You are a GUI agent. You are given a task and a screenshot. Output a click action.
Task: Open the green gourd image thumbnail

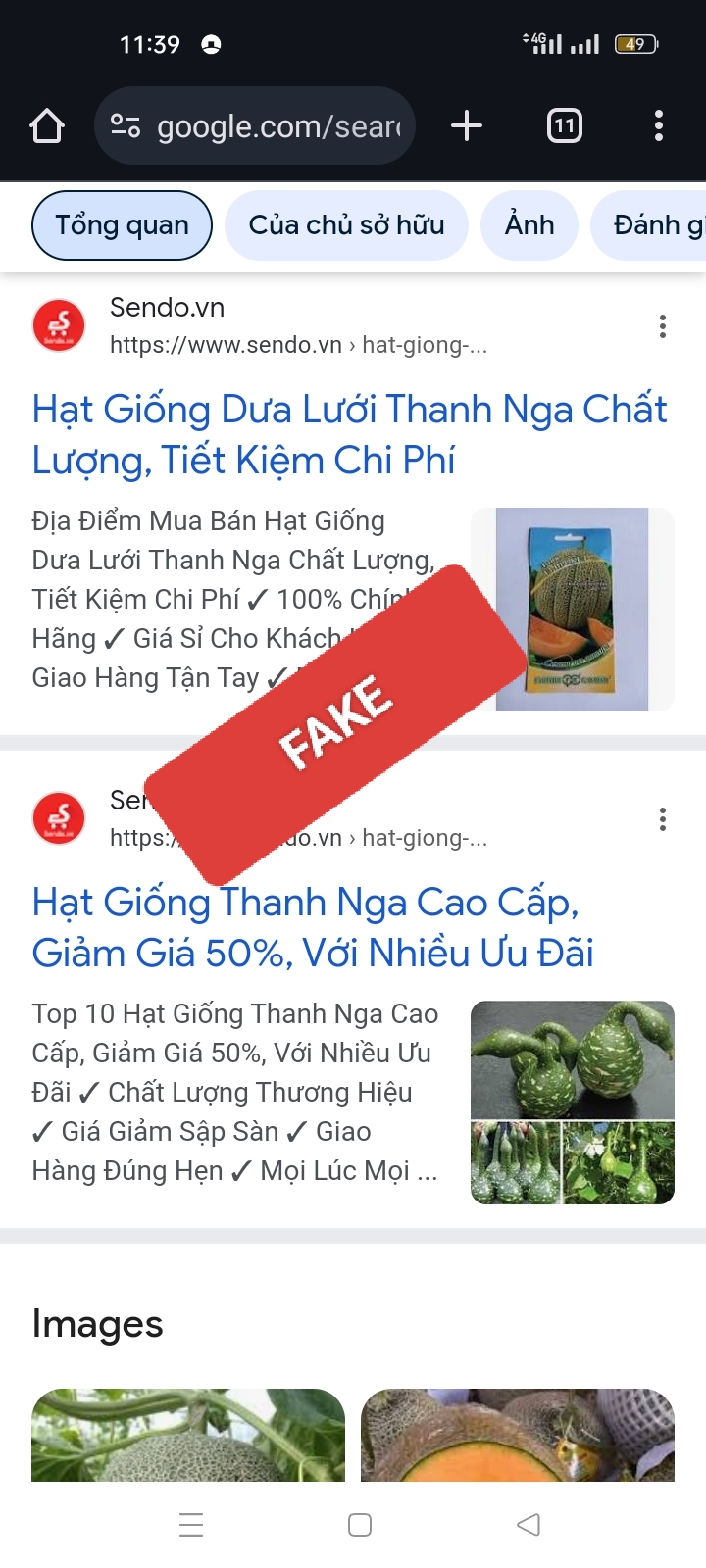573,1102
